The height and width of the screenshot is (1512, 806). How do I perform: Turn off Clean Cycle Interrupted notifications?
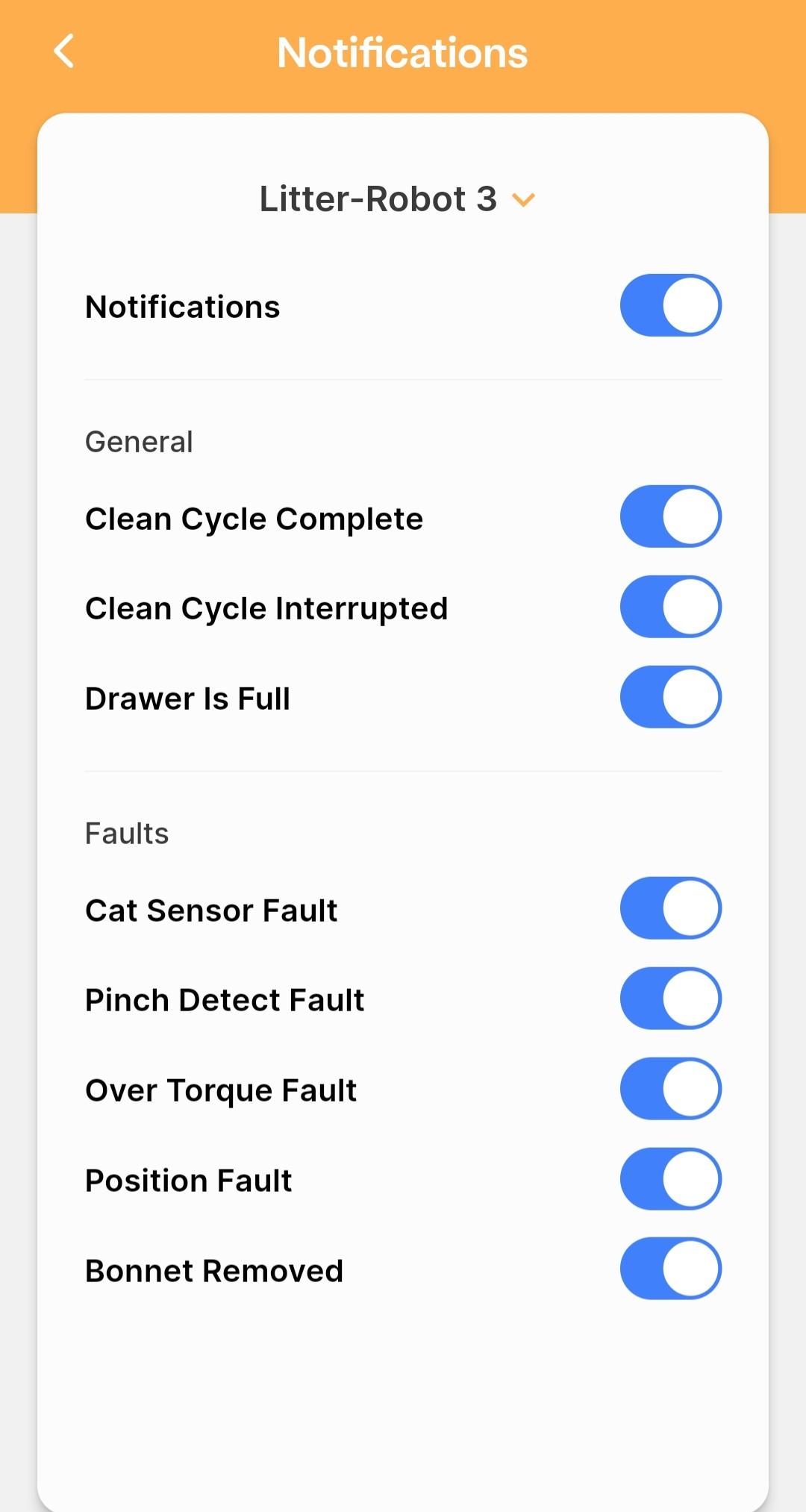669,607
